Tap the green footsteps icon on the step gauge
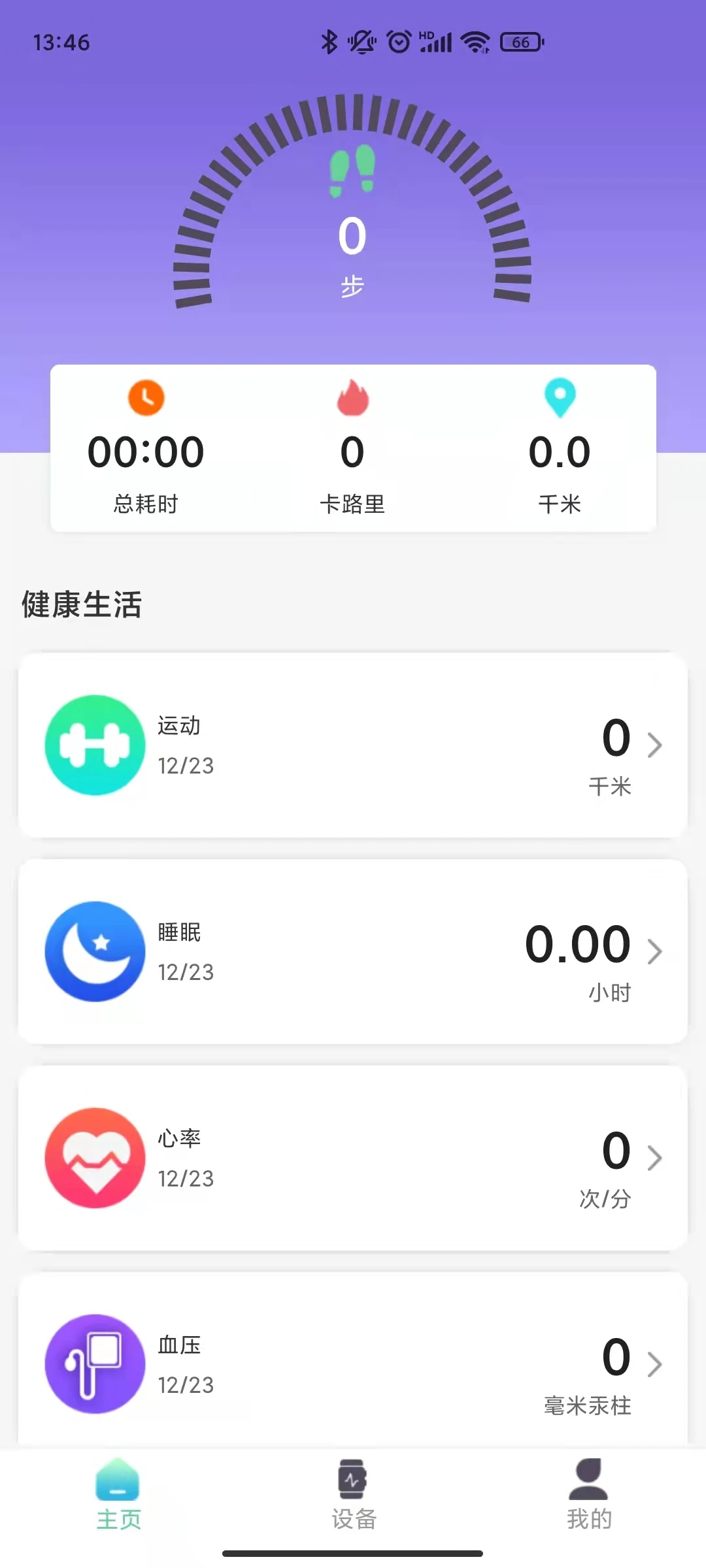 pos(352,171)
